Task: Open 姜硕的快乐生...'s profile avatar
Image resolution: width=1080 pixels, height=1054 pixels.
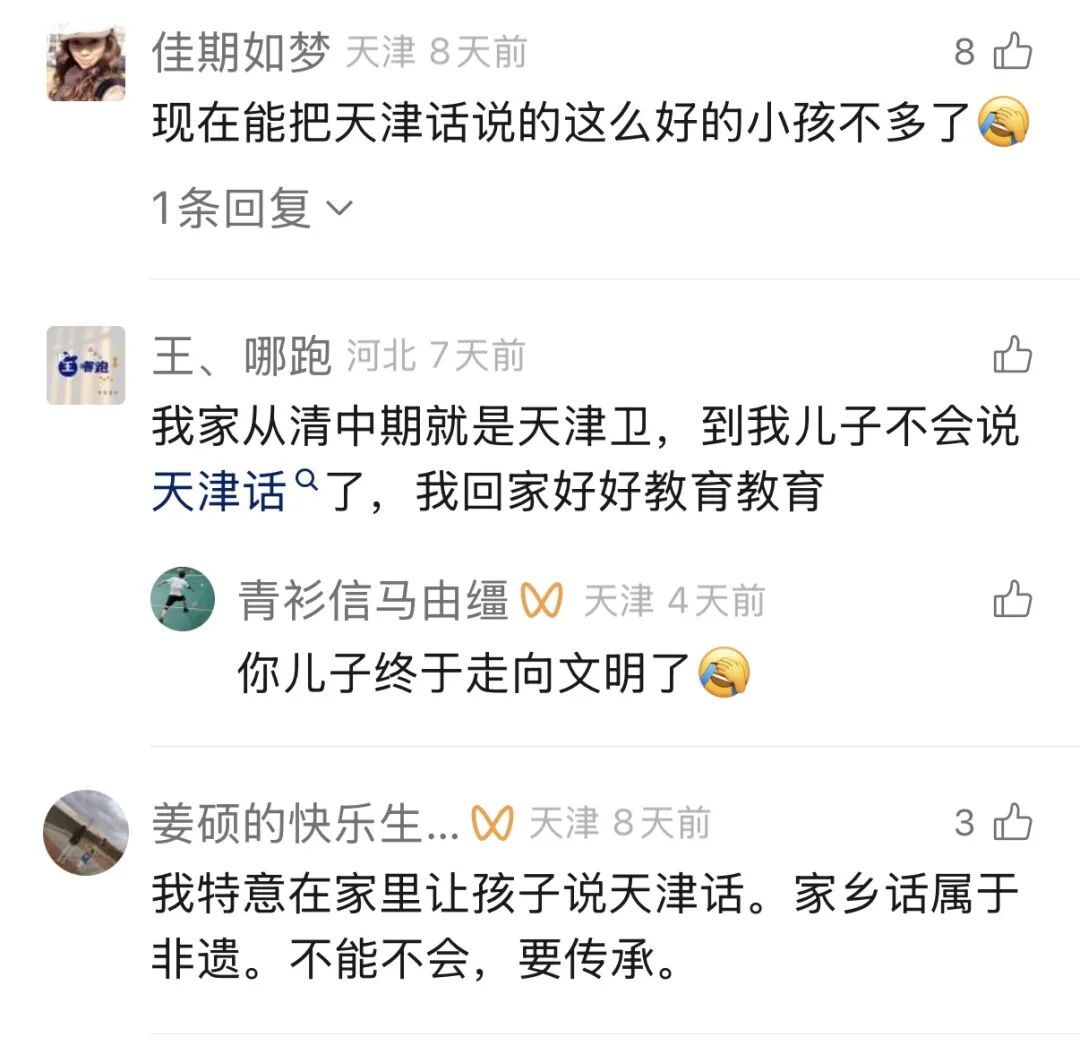Action: [86, 832]
